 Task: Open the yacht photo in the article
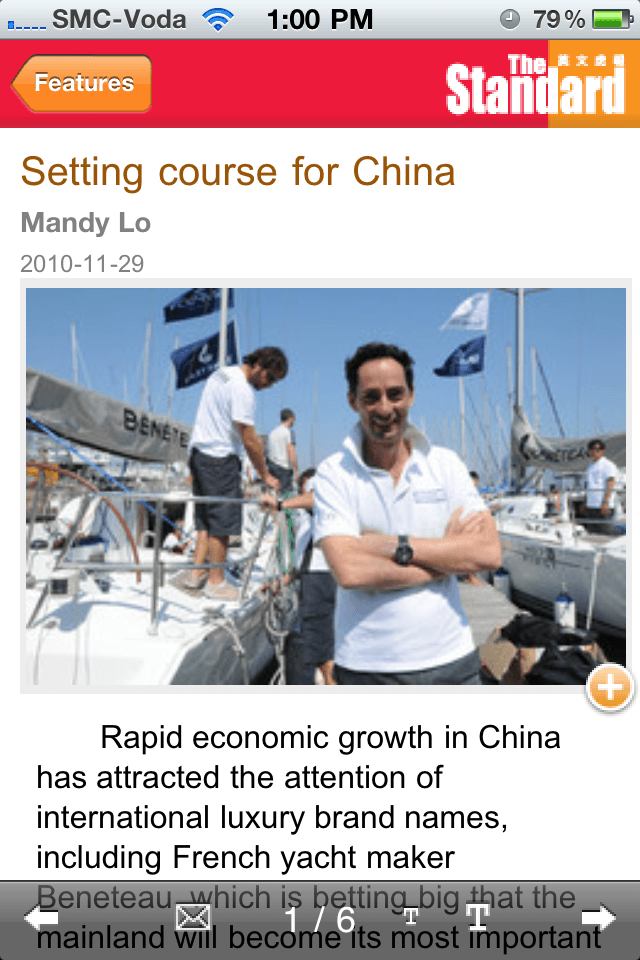coord(325,486)
